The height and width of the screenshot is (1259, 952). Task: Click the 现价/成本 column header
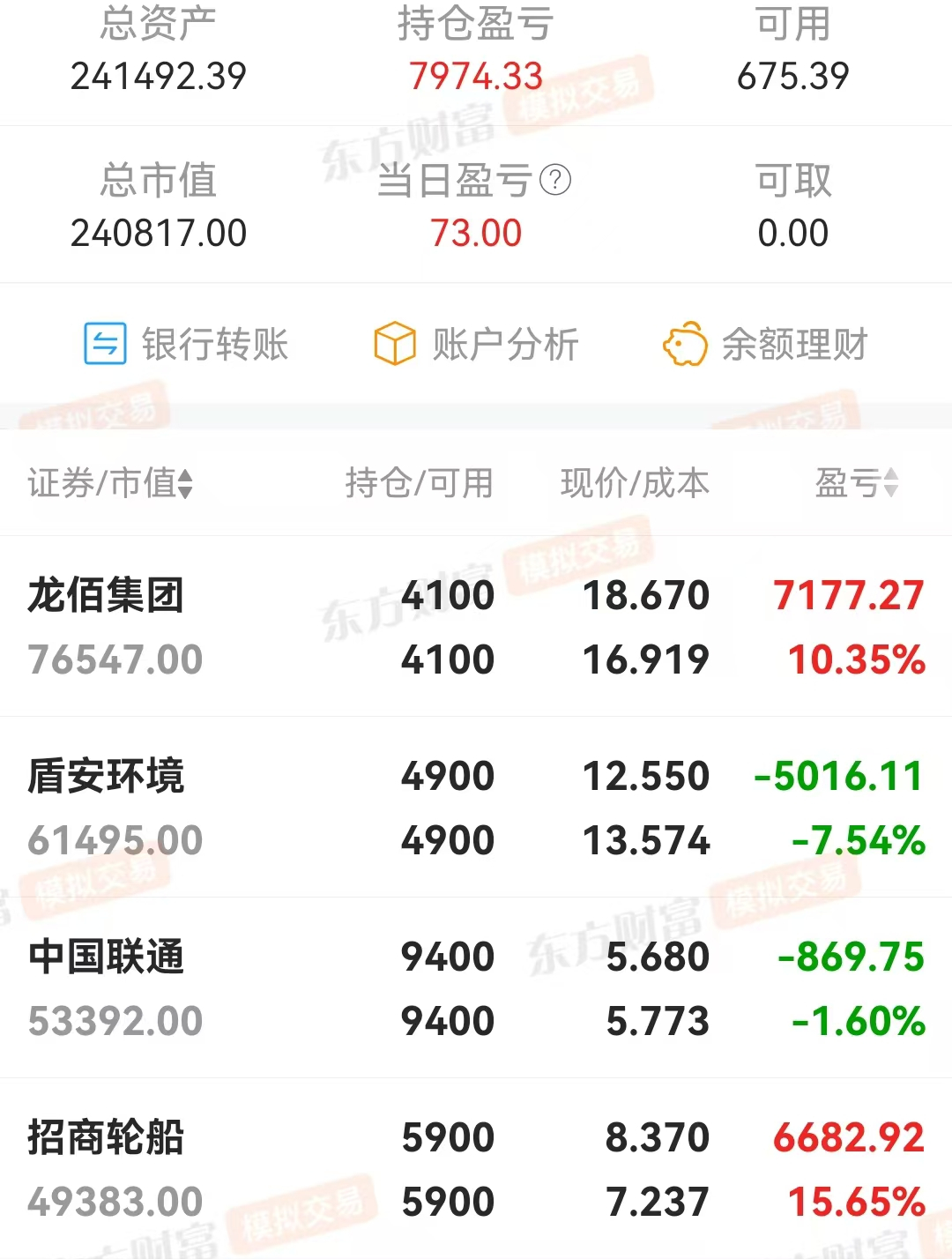coord(635,483)
